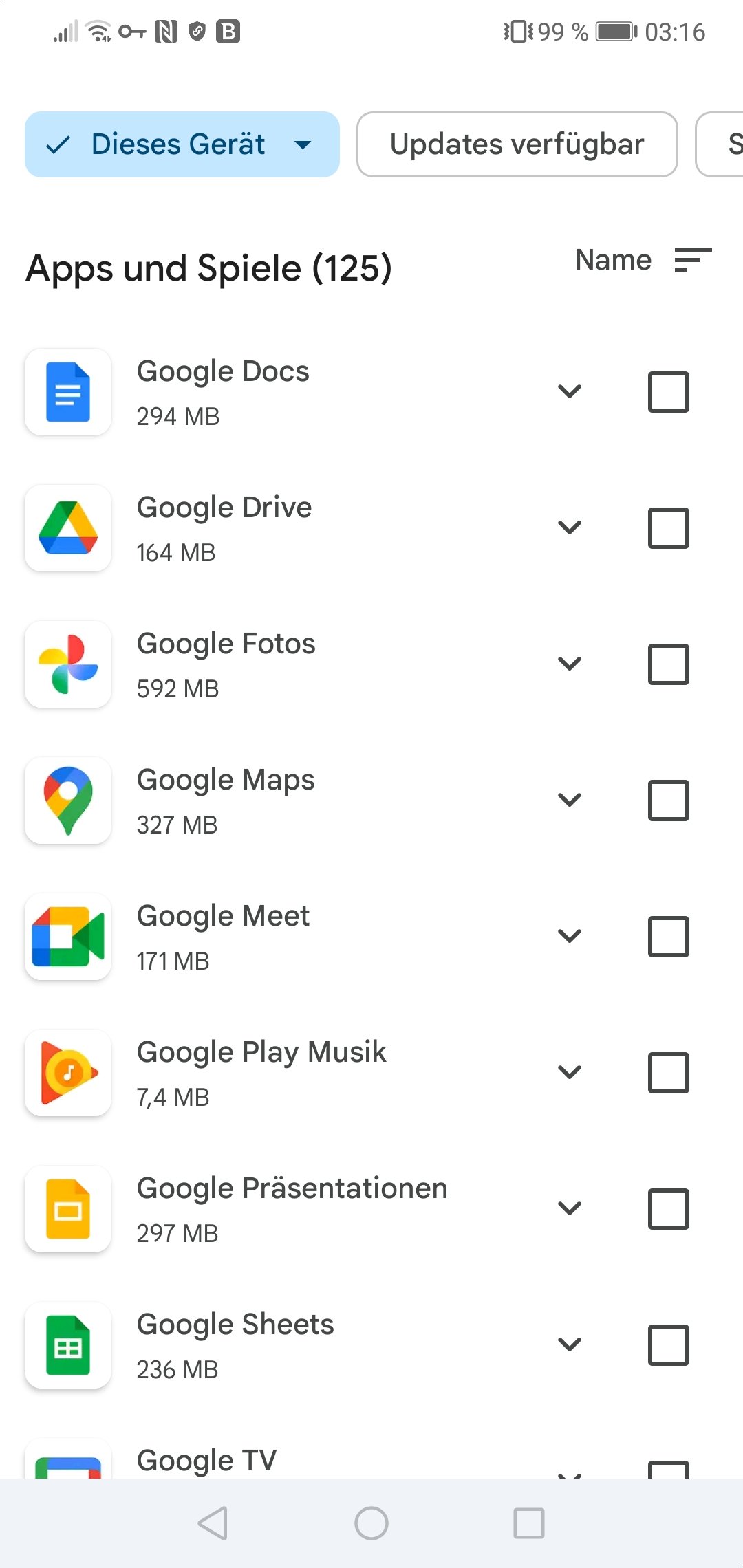Go back using the system back button
743x1568 pixels.
click(x=213, y=1523)
